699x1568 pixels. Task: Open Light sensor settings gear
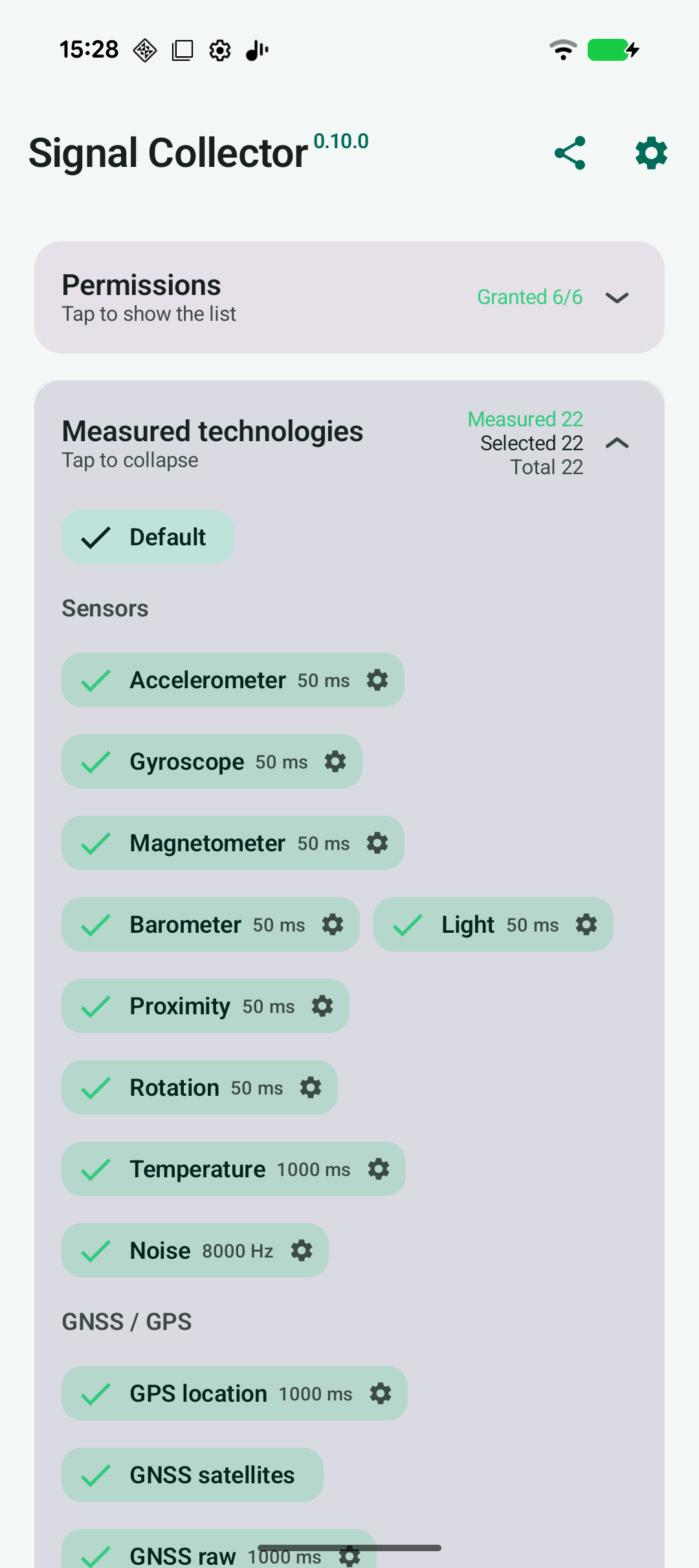pos(586,924)
